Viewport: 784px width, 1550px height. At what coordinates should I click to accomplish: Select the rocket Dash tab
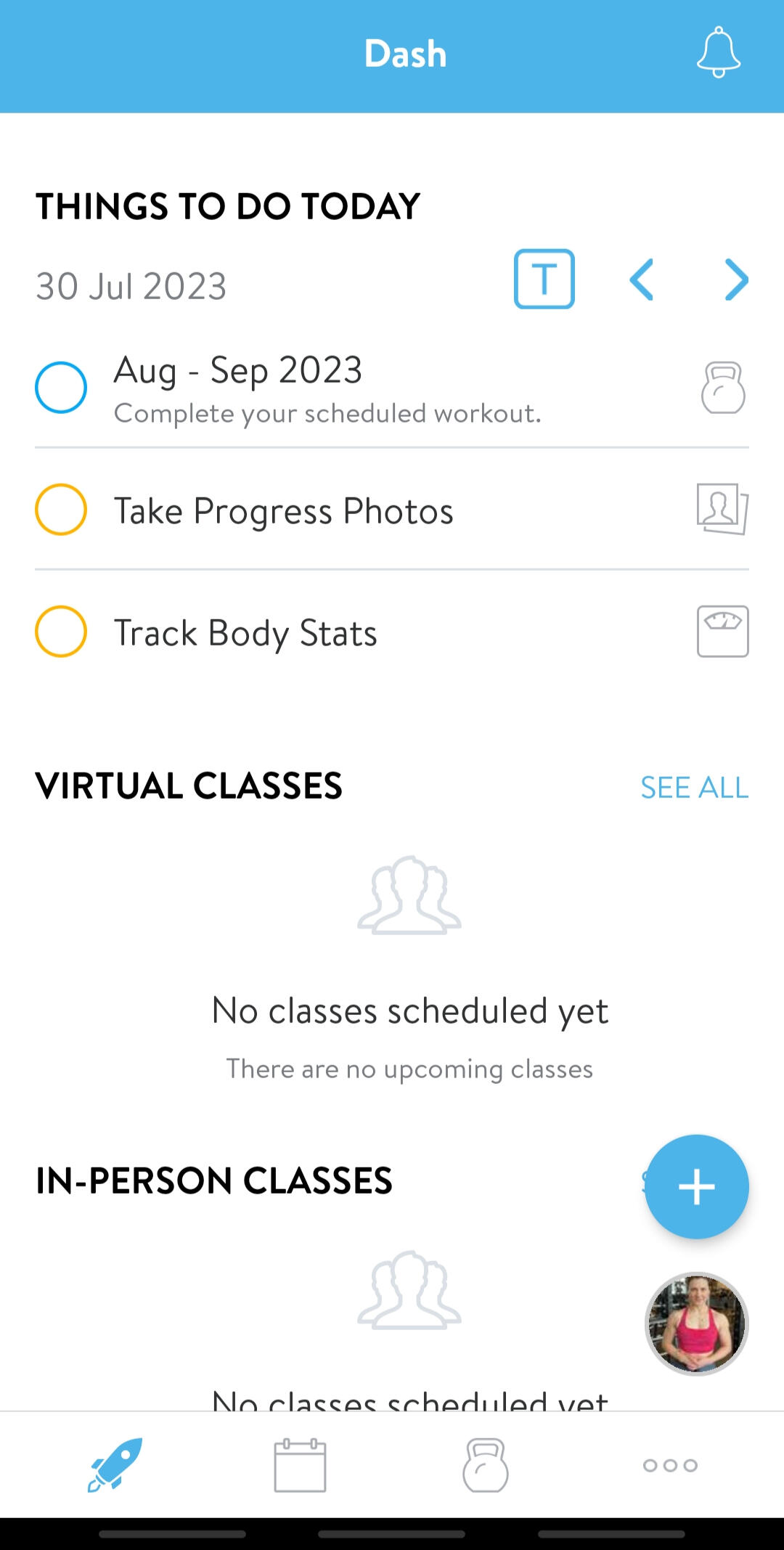pos(115,1465)
